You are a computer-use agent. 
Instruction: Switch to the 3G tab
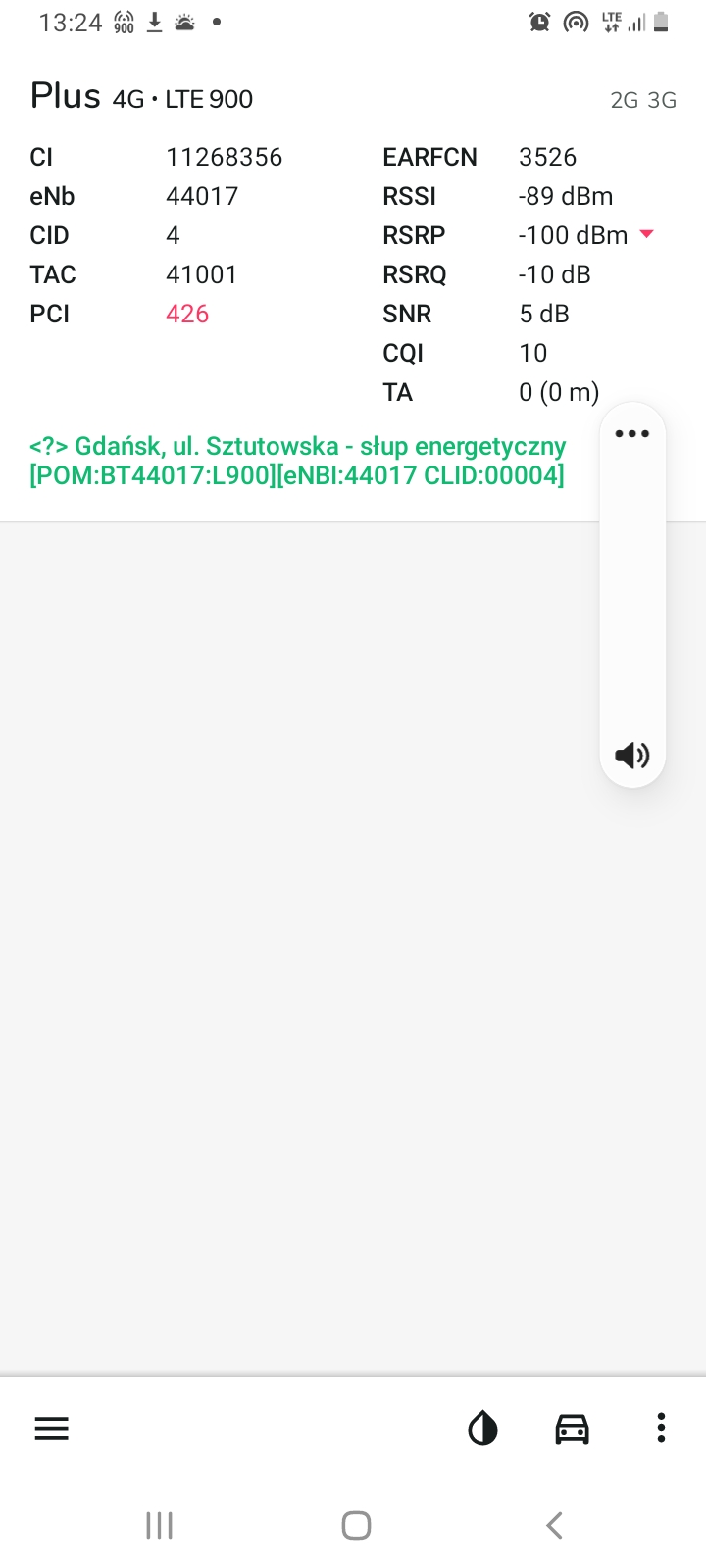[x=662, y=100]
